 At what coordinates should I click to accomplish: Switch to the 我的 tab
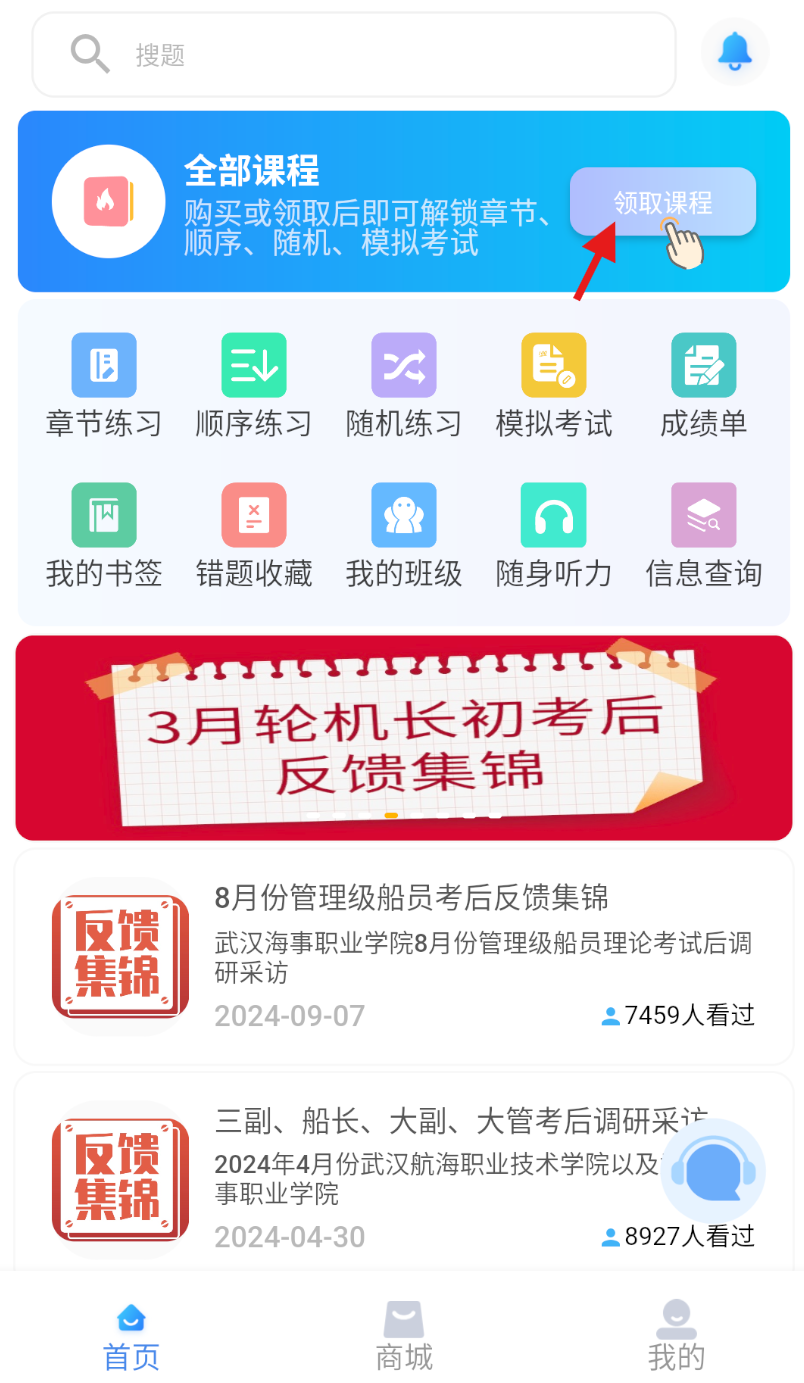pos(676,1335)
